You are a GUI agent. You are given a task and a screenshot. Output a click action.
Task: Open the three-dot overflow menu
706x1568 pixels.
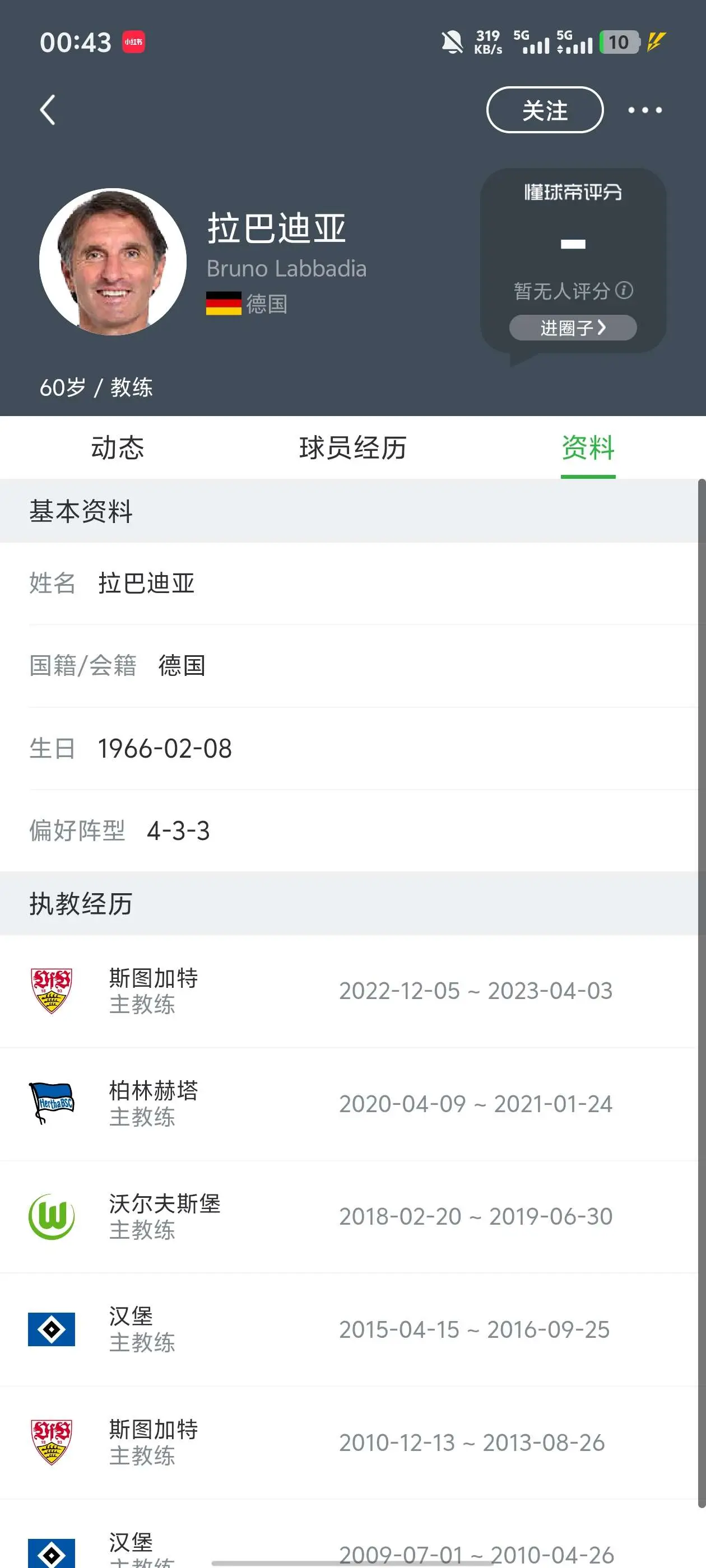click(x=645, y=110)
